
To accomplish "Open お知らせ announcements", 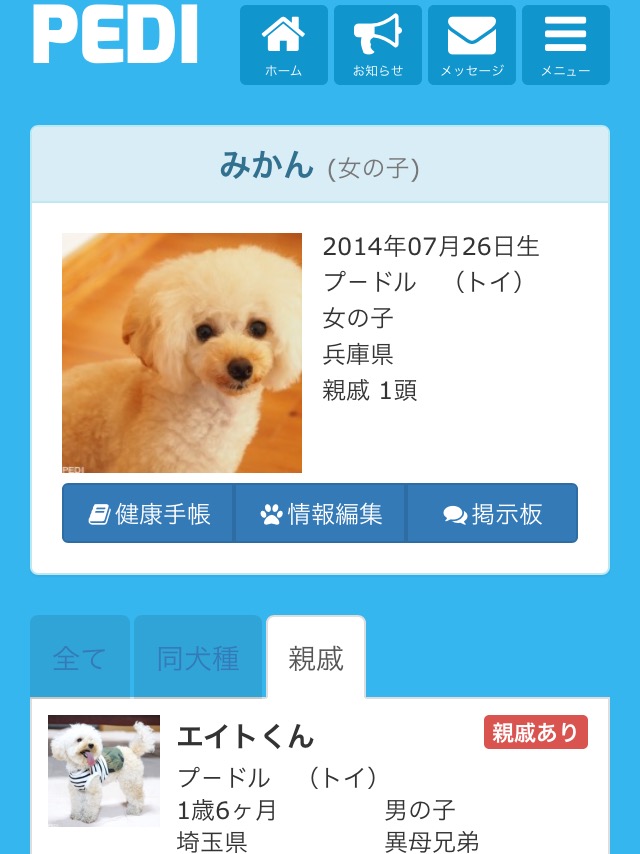I will point(378,45).
